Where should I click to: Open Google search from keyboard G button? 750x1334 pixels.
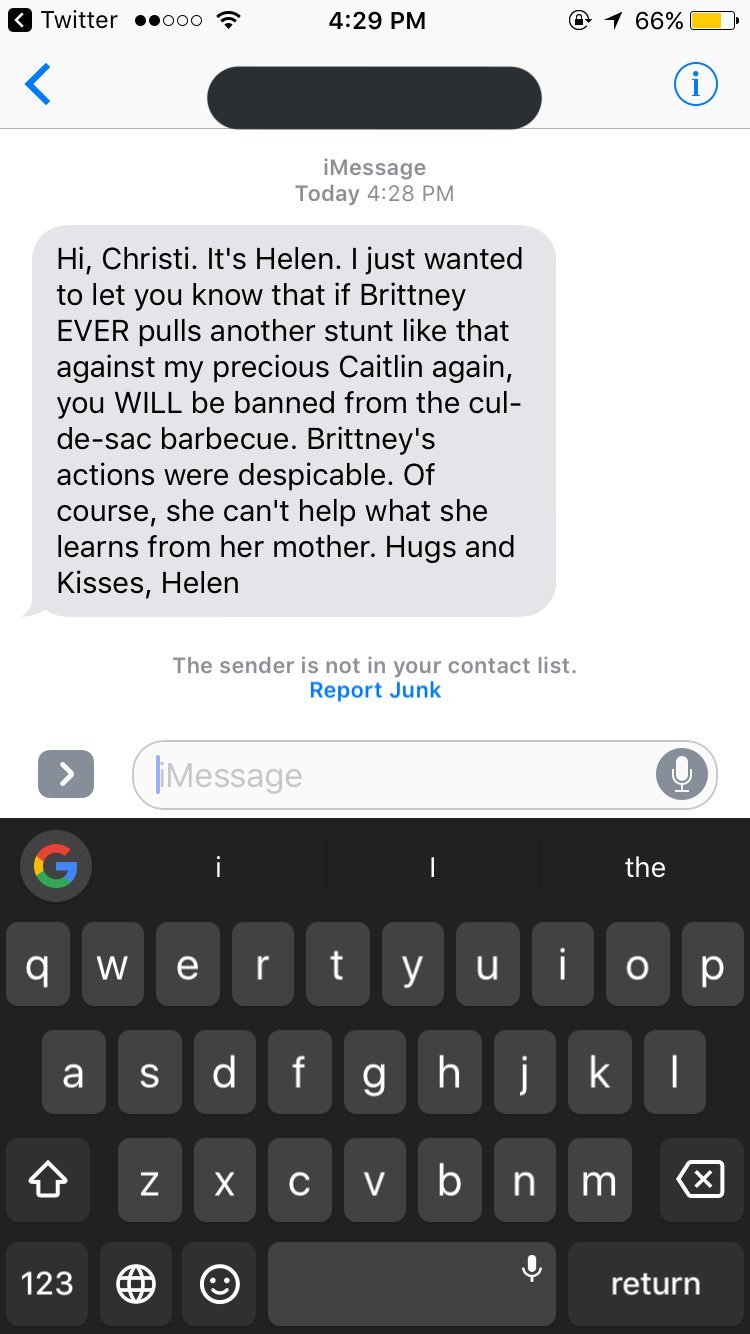click(56, 867)
